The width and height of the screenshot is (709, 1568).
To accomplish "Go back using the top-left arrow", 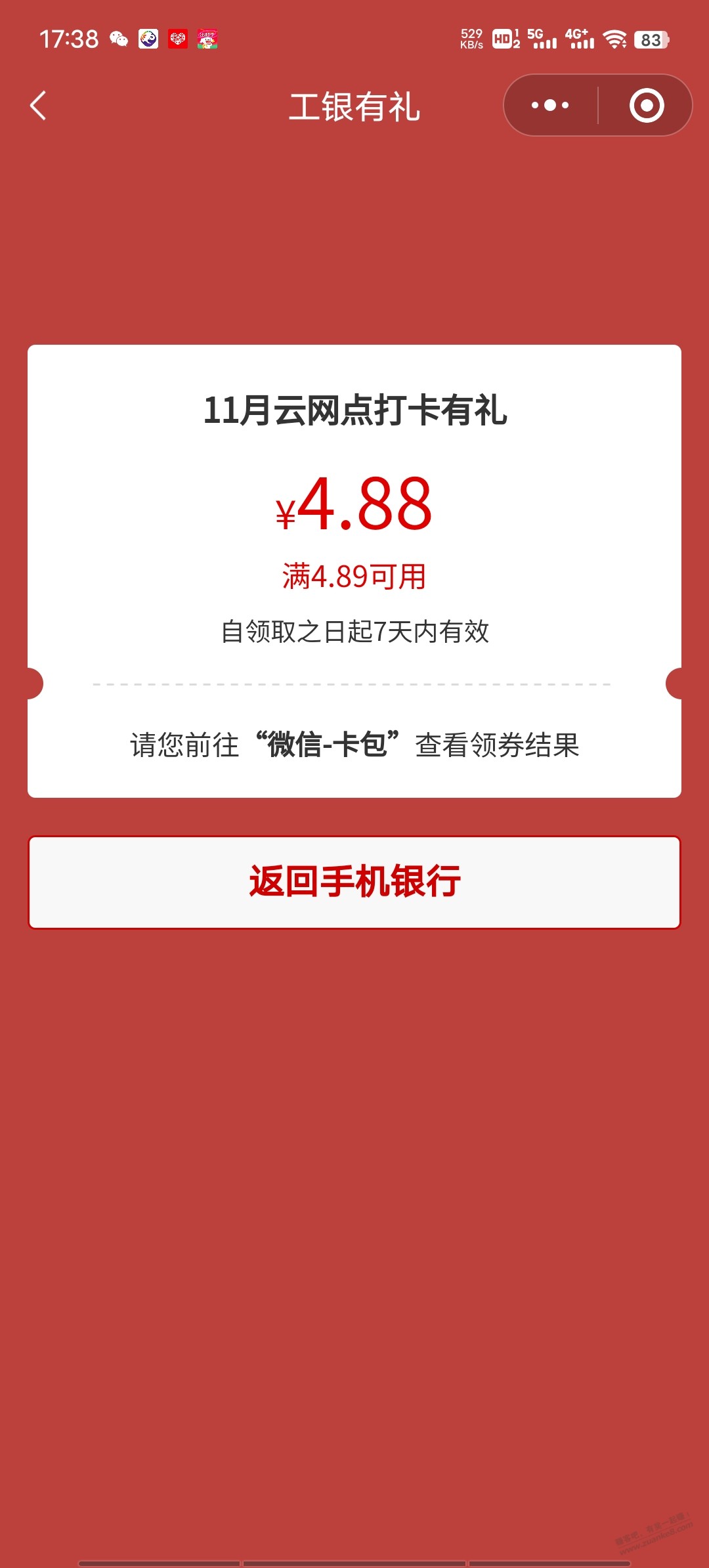I will pos(39,106).
